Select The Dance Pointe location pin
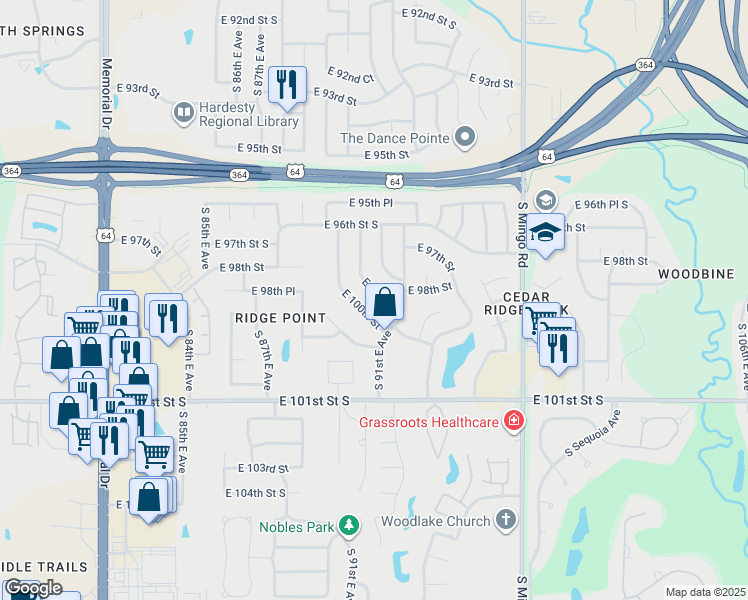748x600 pixels. click(465, 137)
